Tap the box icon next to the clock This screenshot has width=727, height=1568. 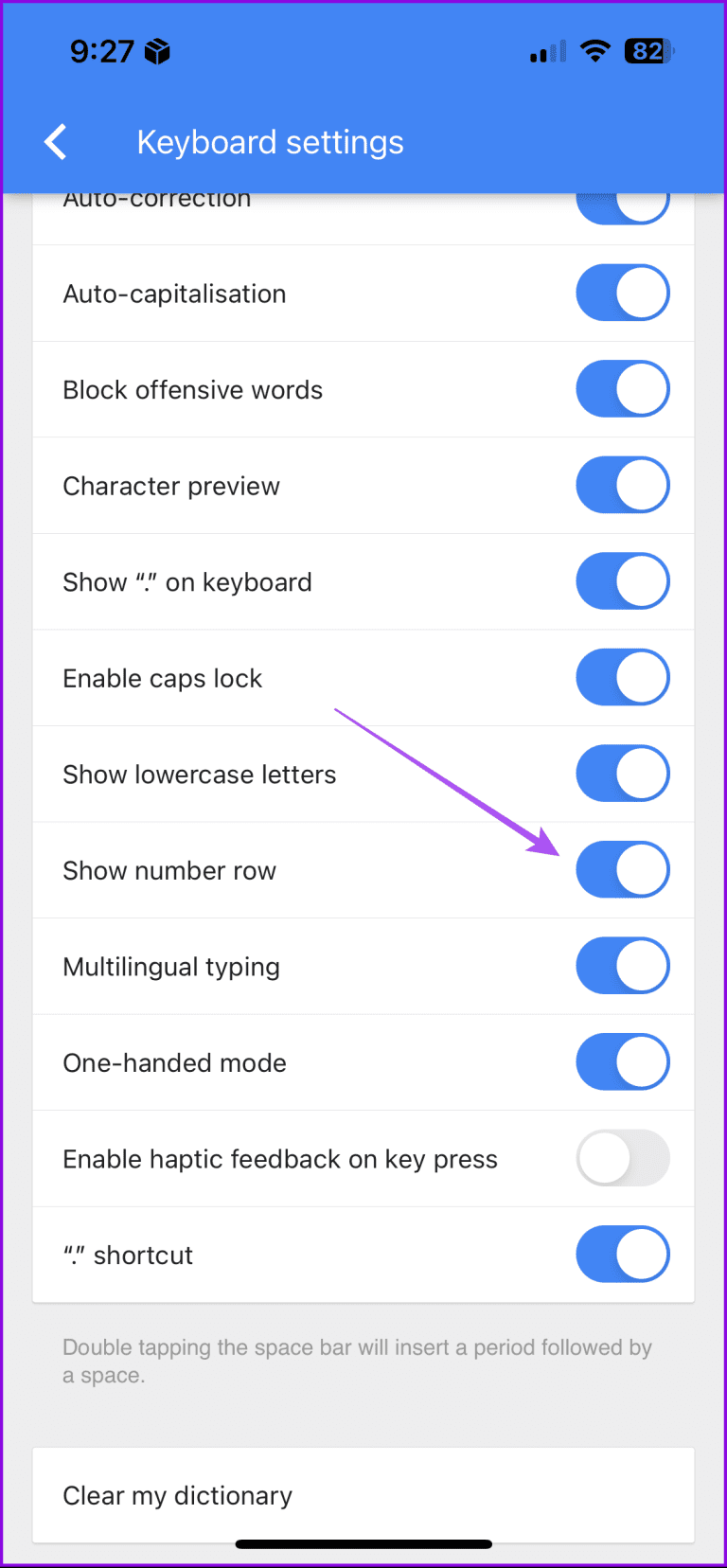click(x=159, y=51)
